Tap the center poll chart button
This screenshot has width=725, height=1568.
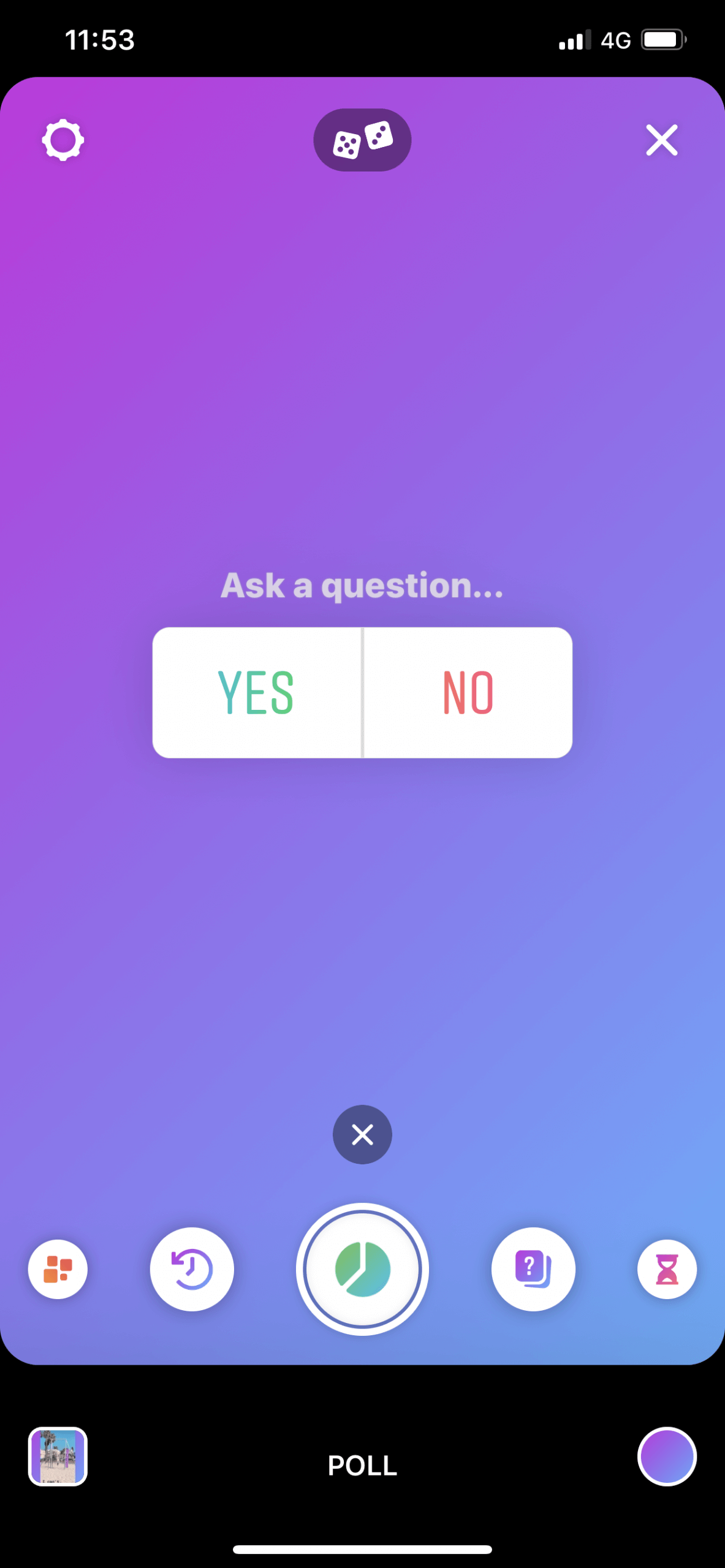(362, 1269)
